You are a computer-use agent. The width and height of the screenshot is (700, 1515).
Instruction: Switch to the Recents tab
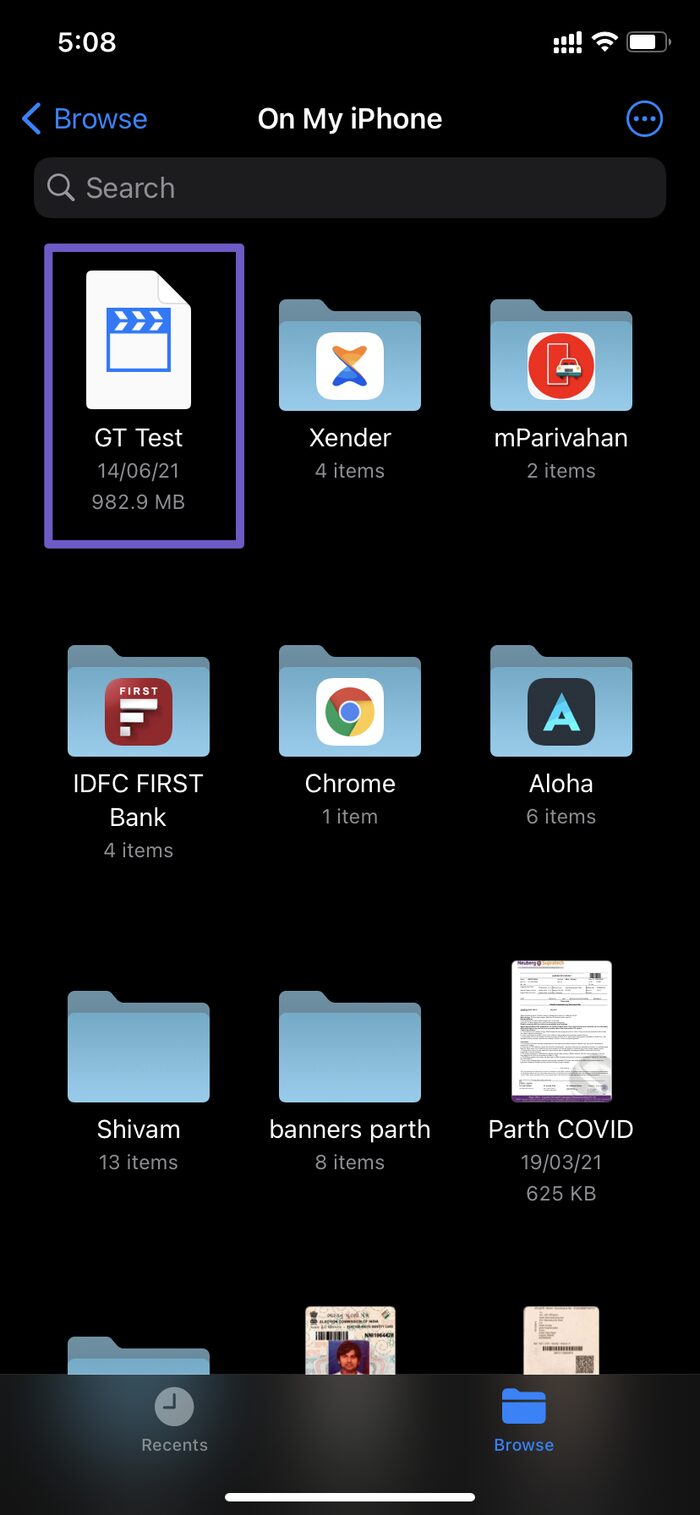point(174,1420)
